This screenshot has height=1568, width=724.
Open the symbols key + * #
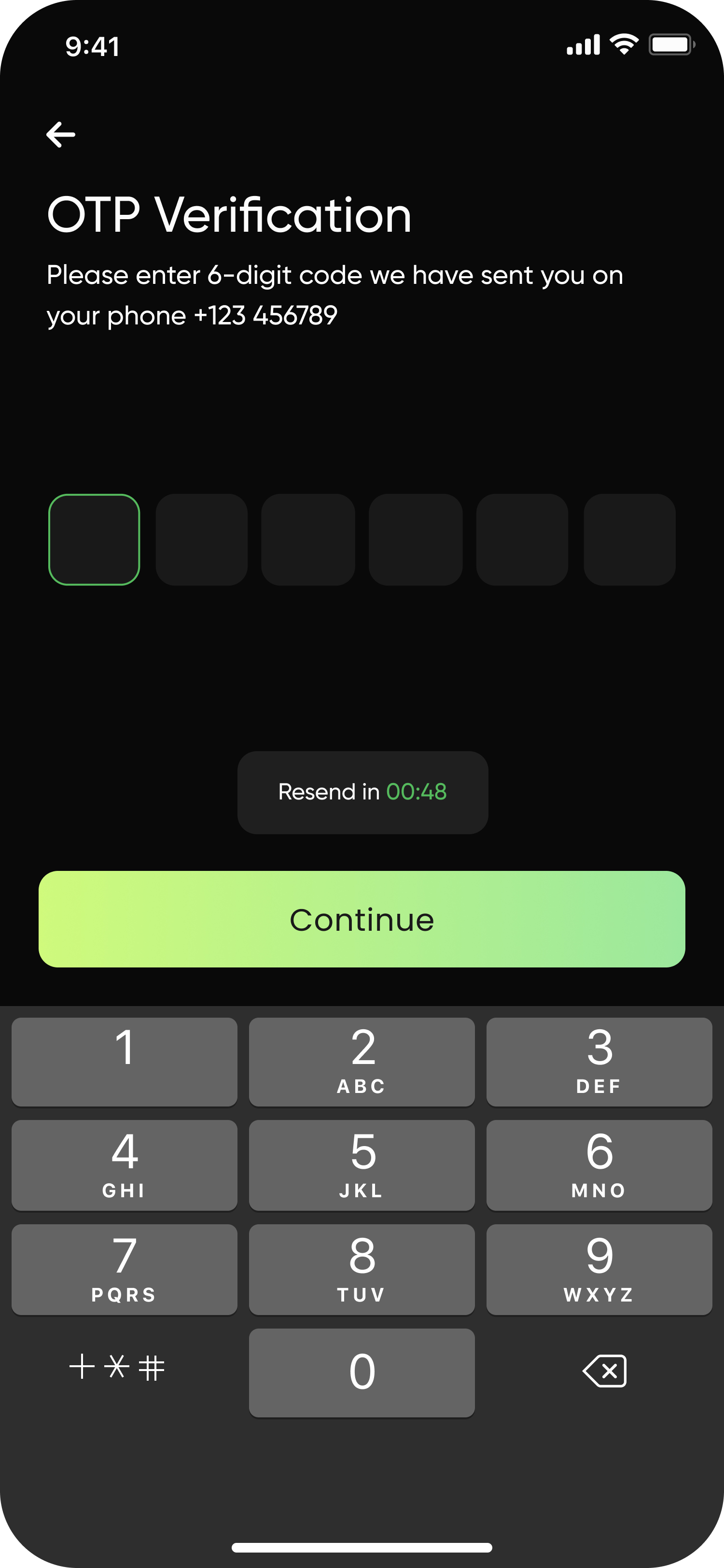[117, 1368]
